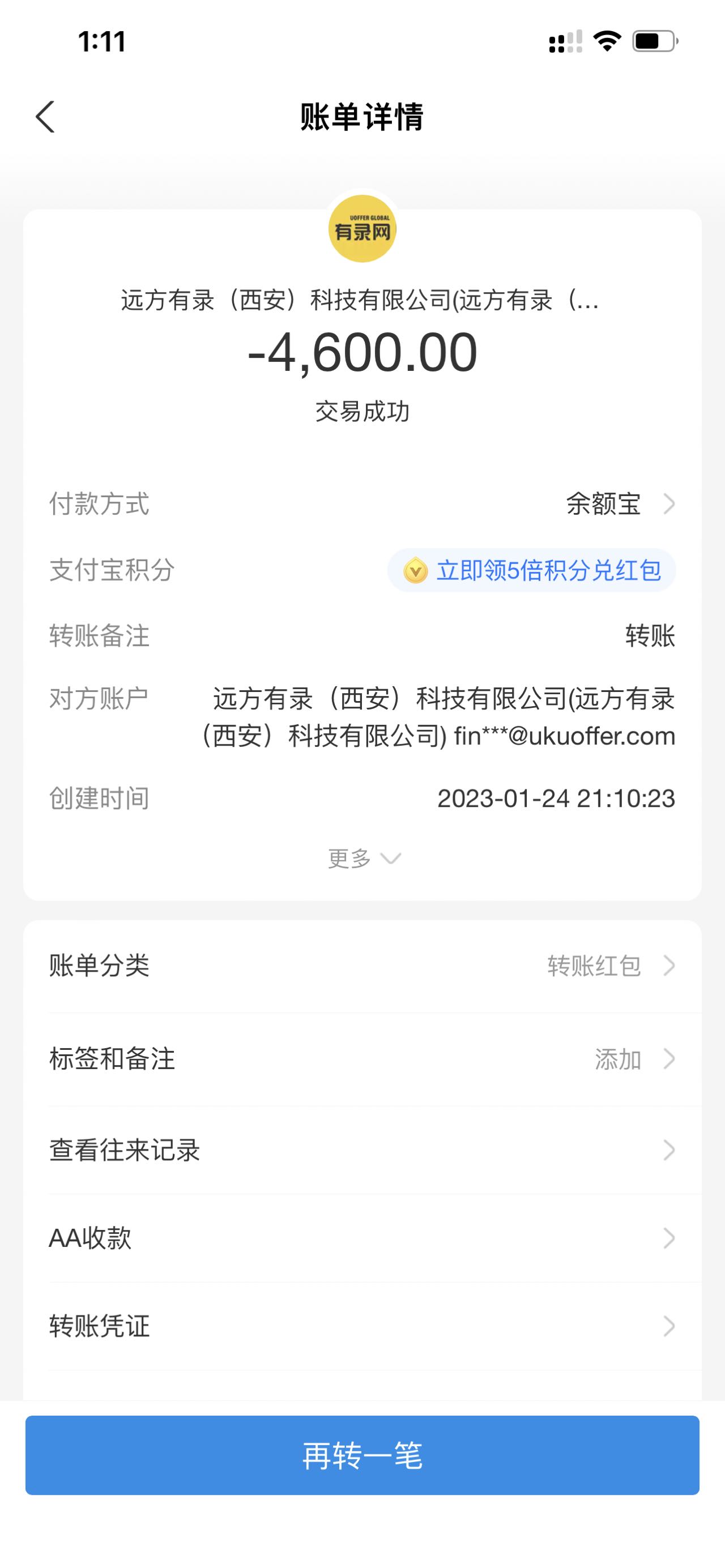
Task: Tap the 再转一笔 button
Action: (362, 1455)
